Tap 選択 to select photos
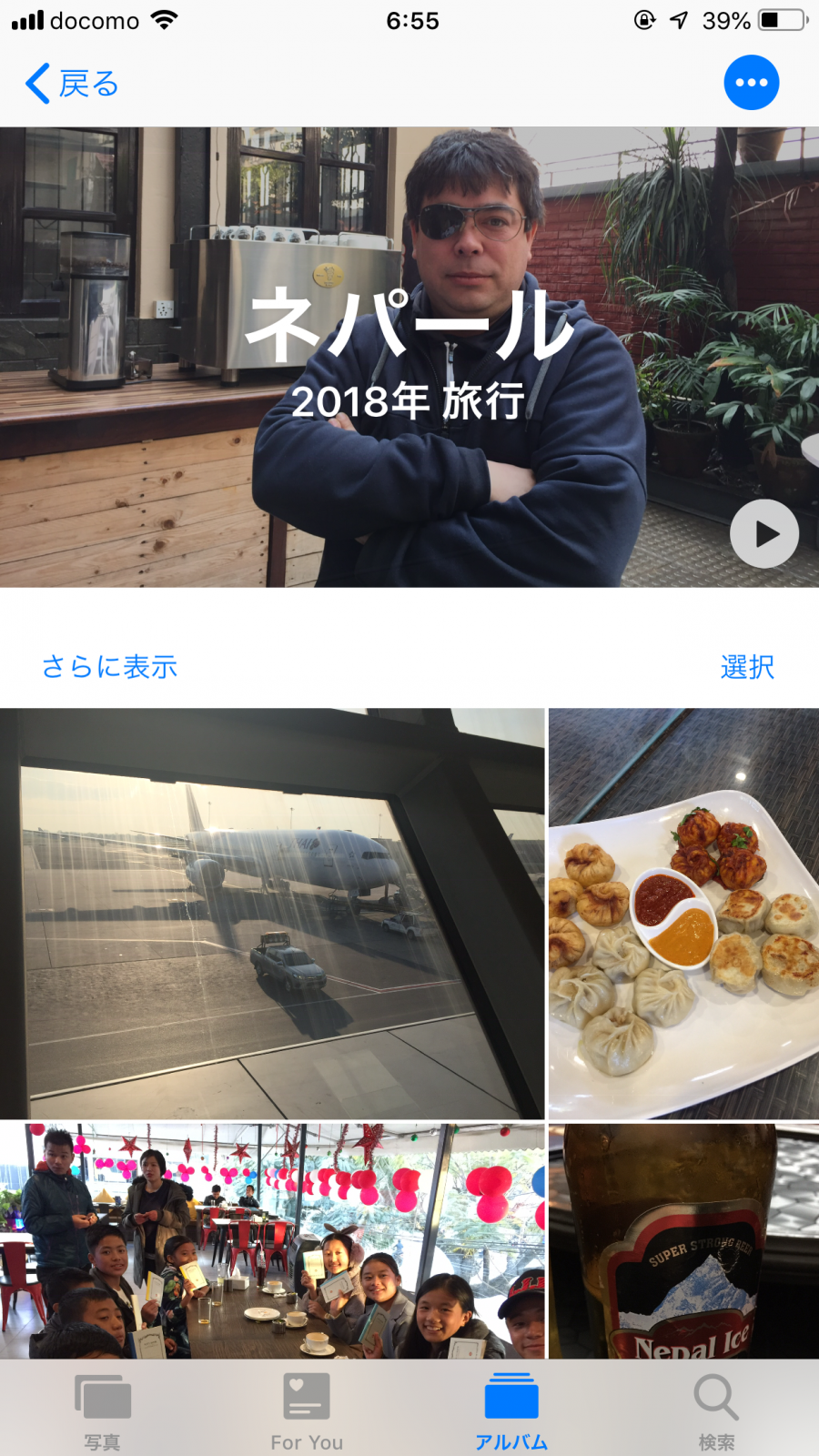 pos(747,667)
